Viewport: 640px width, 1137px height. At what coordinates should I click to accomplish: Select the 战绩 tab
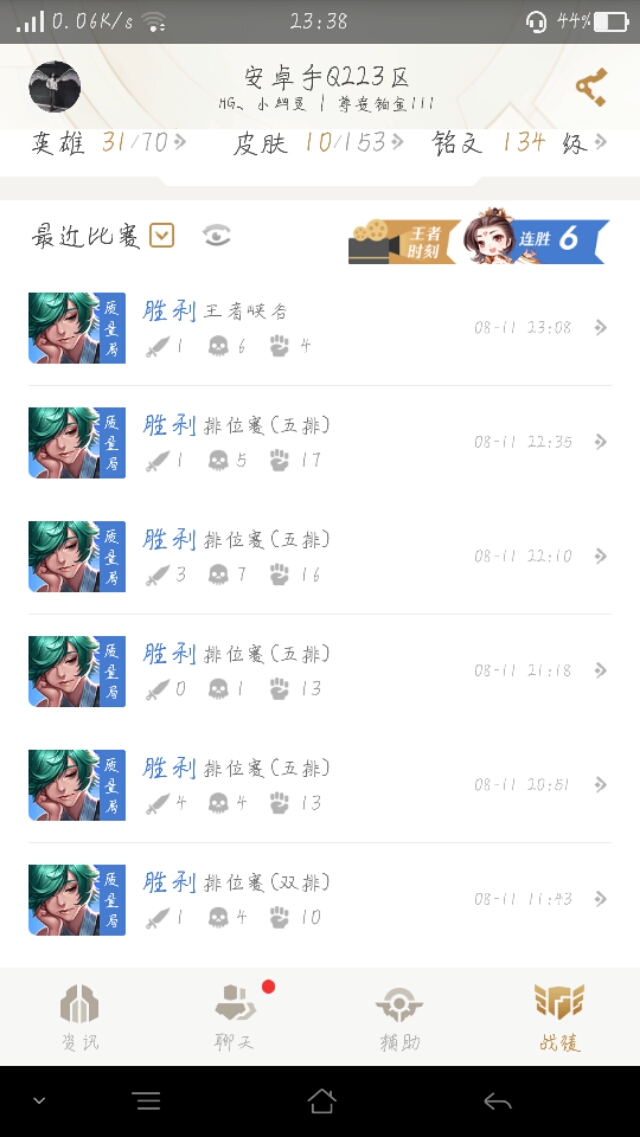tap(559, 1016)
